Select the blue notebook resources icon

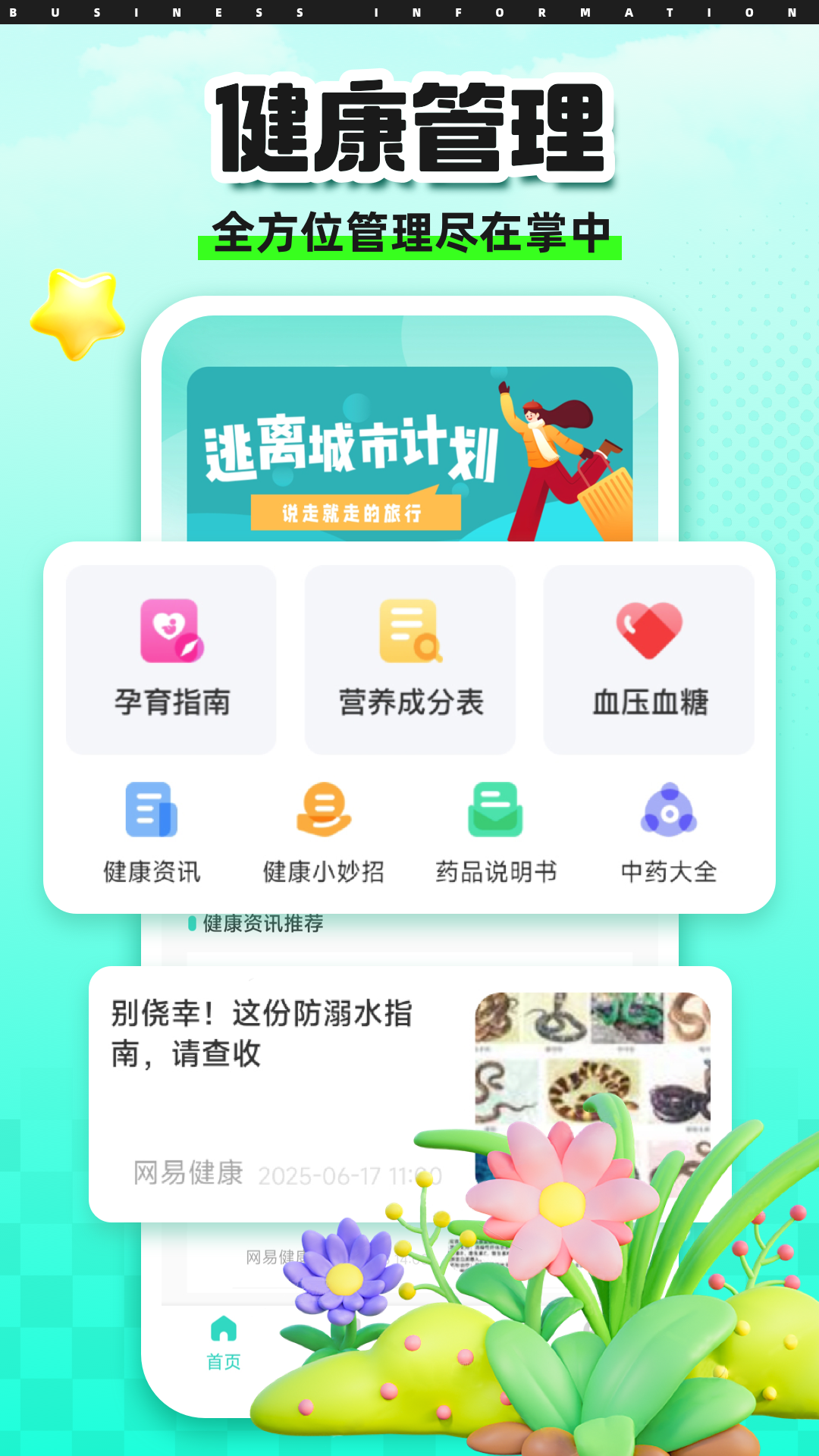pyautogui.click(x=150, y=810)
